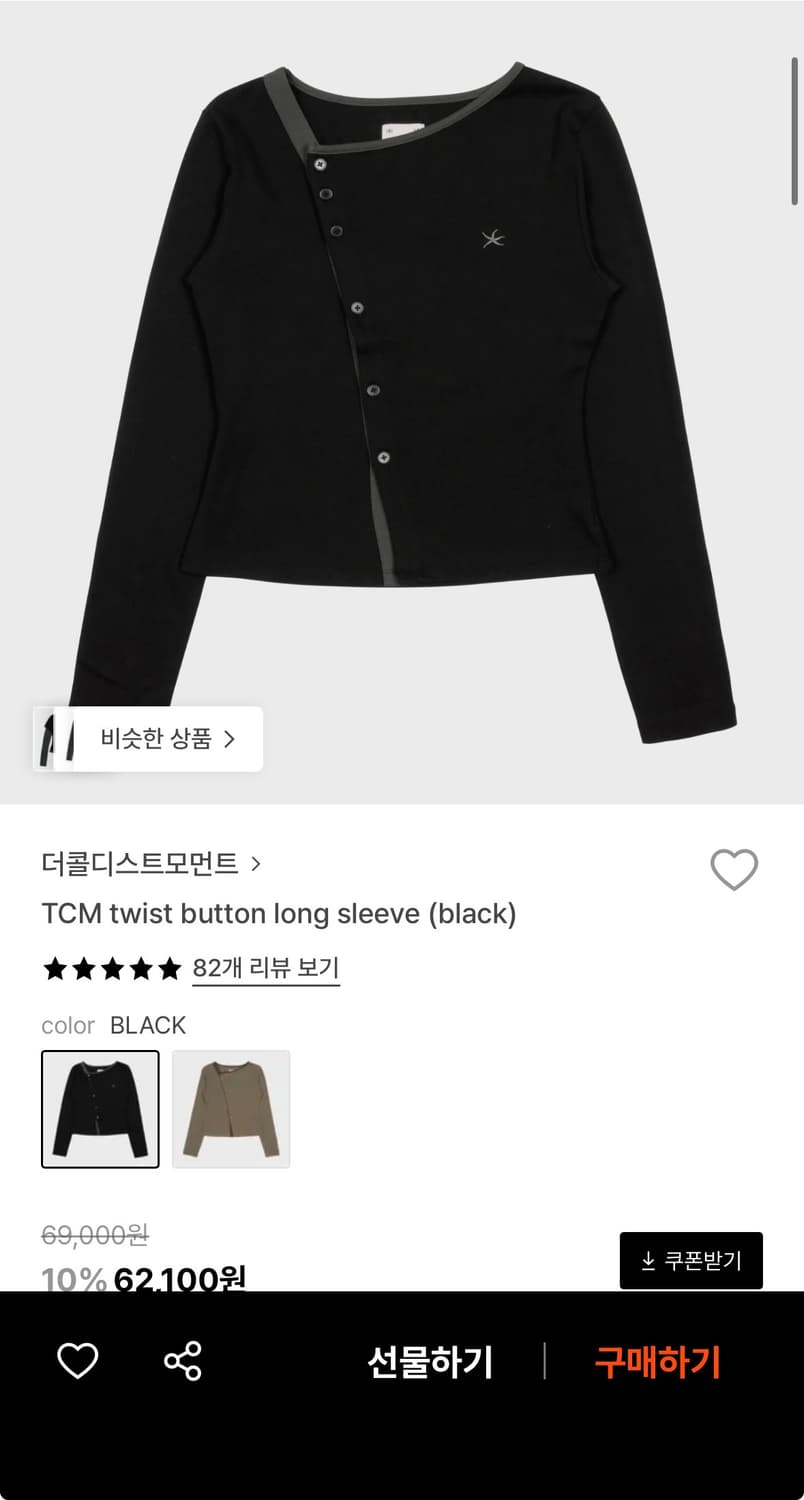Tap the first star of the product rating
The width and height of the screenshot is (804, 1500).
[56, 968]
